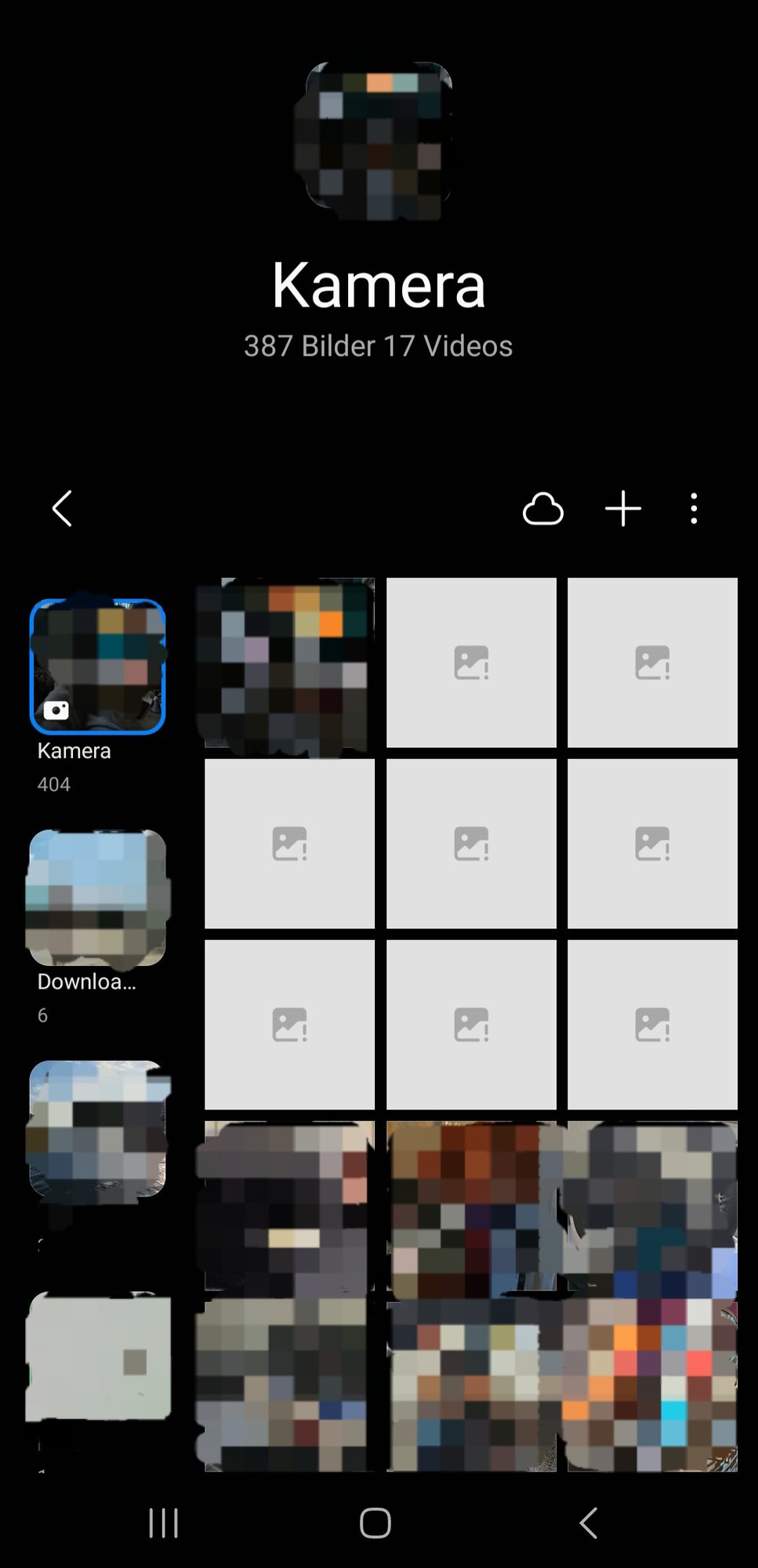
Task: Open the cloud sync icon
Action: [x=543, y=509]
